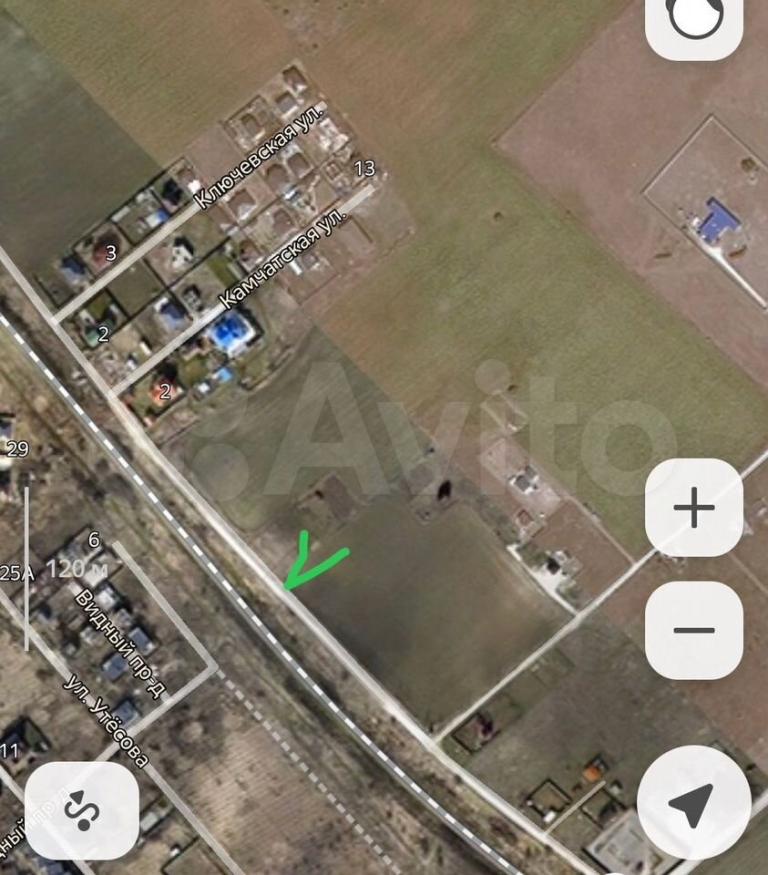Open the route builder button
This screenshot has height=875, width=768.
click(81, 810)
